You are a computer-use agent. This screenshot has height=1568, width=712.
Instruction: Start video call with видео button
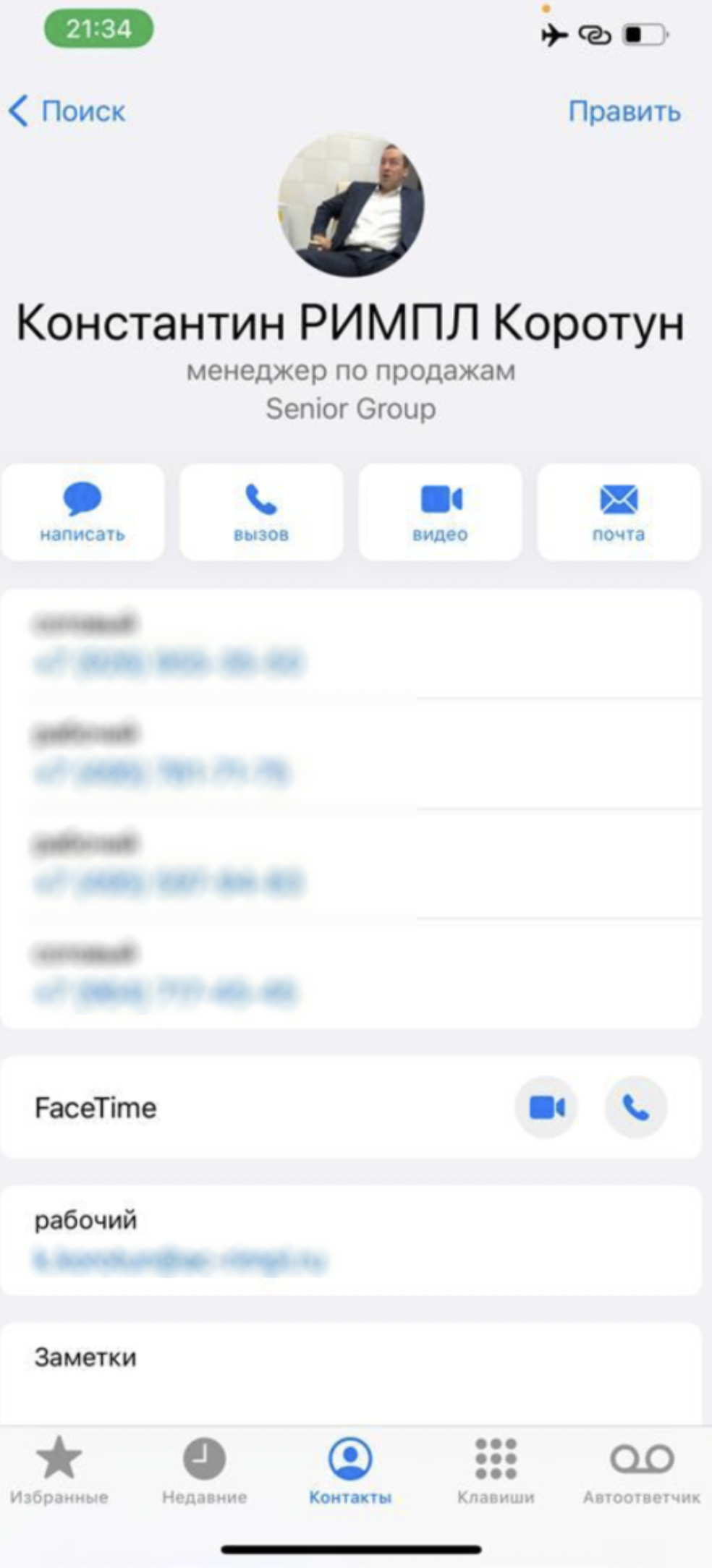pos(440,512)
